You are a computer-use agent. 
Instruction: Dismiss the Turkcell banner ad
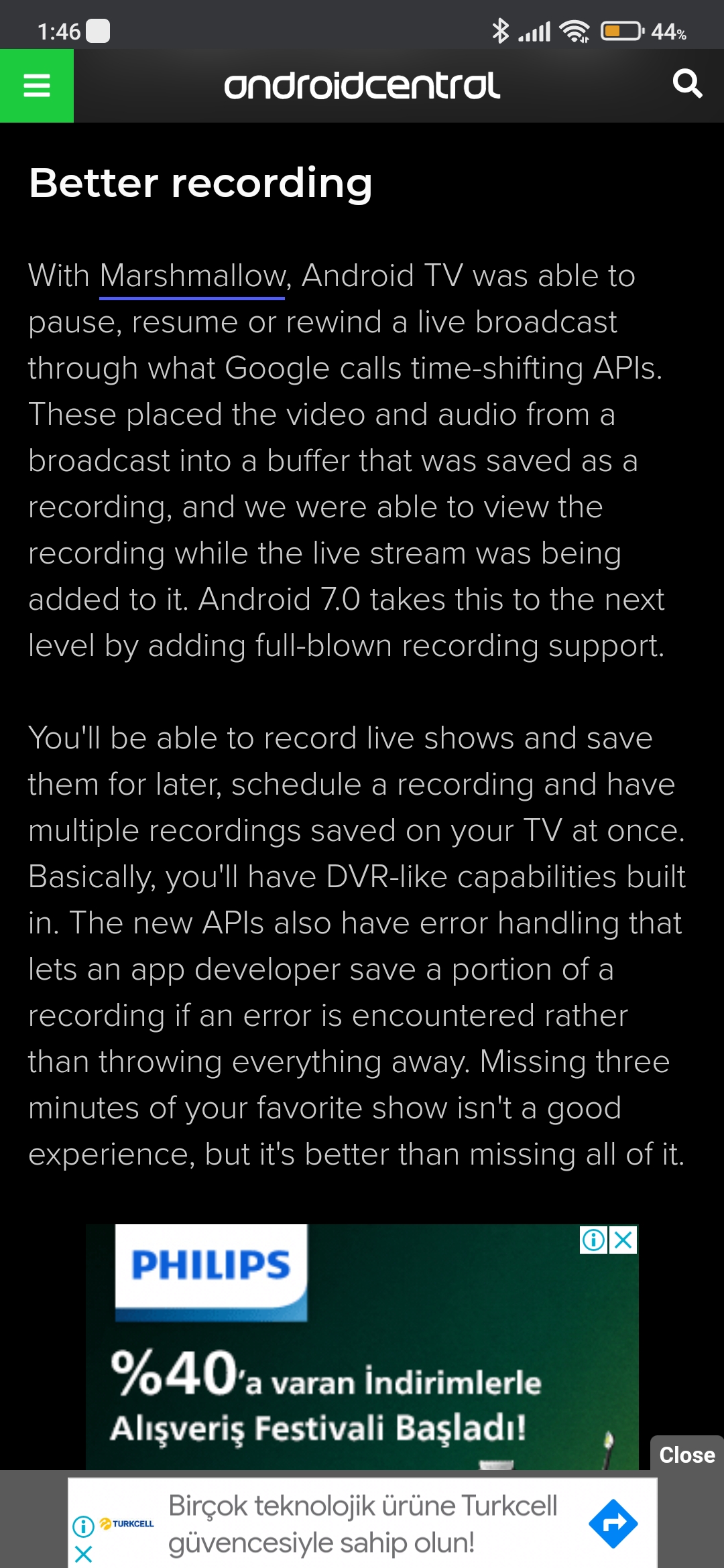83,1554
